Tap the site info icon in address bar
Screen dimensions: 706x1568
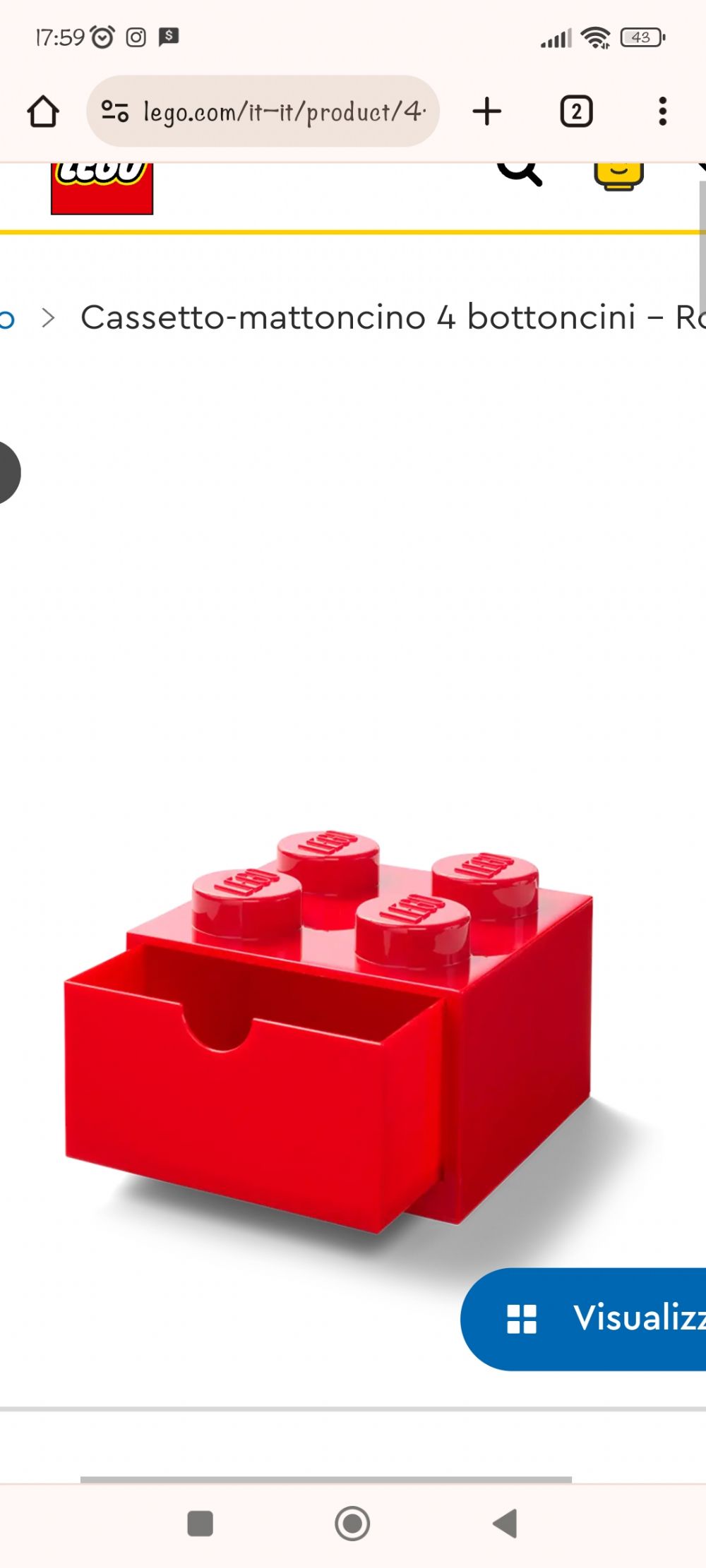pyautogui.click(x=114, y=111)
